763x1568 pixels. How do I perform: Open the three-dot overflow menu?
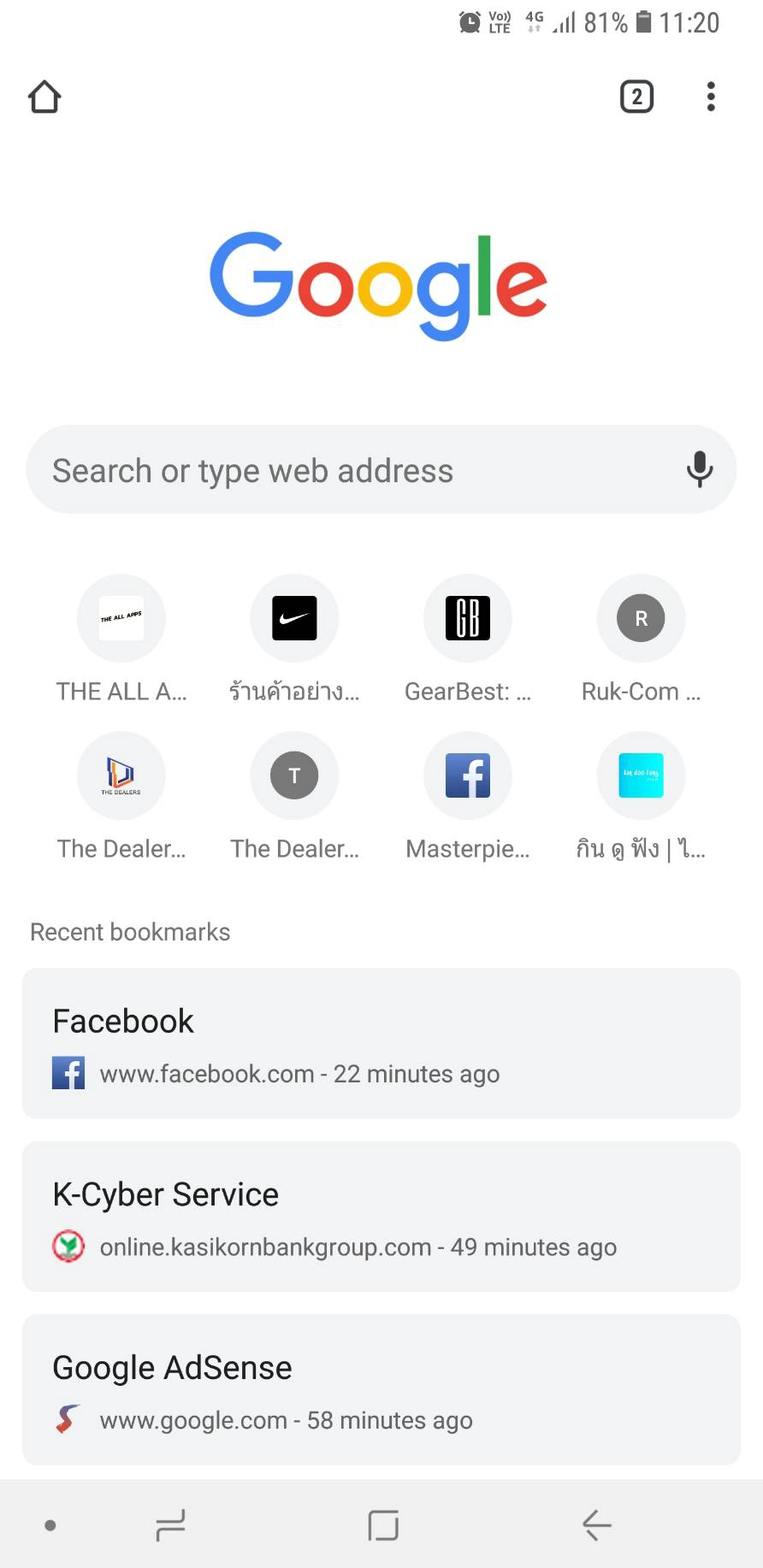[x=711, y=97]
